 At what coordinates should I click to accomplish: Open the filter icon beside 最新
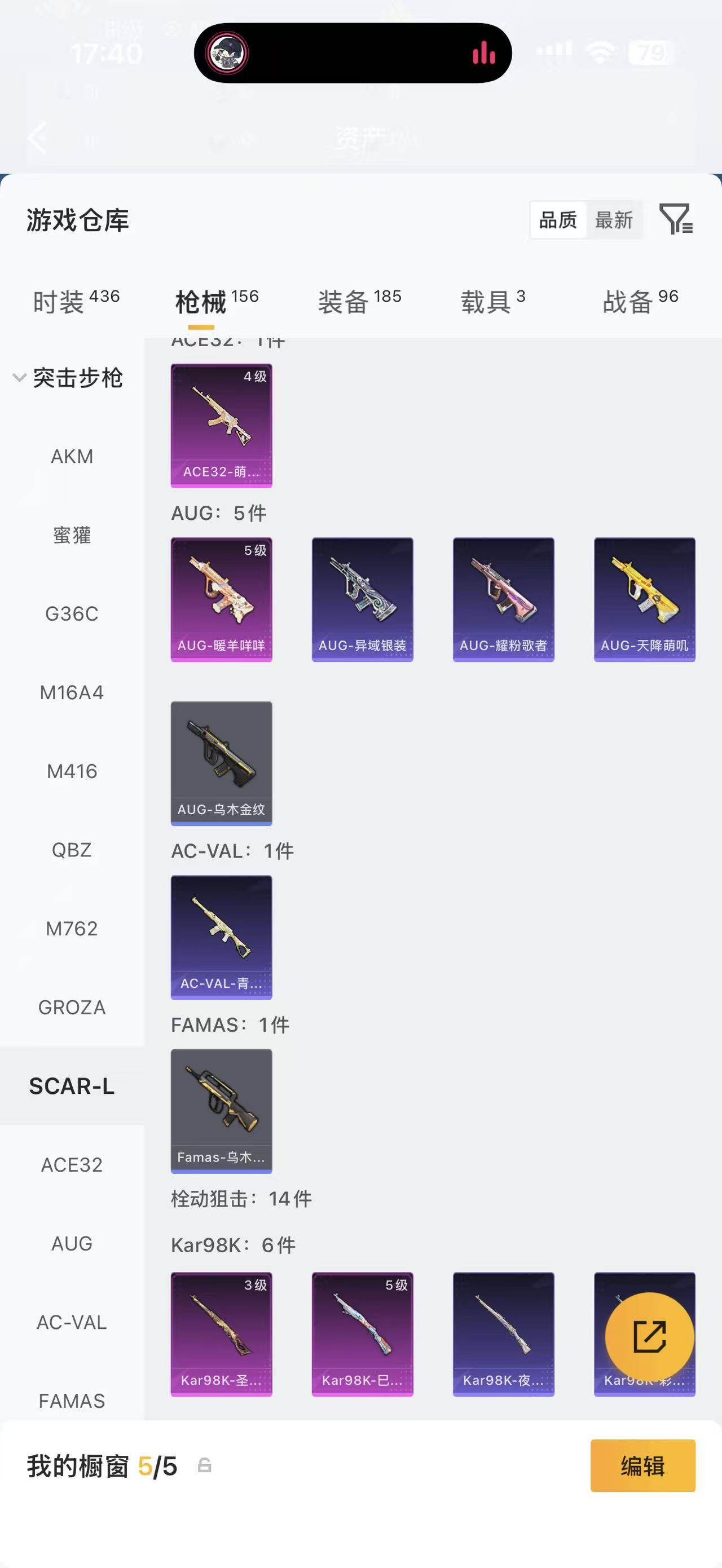click(x=676, y=219)
